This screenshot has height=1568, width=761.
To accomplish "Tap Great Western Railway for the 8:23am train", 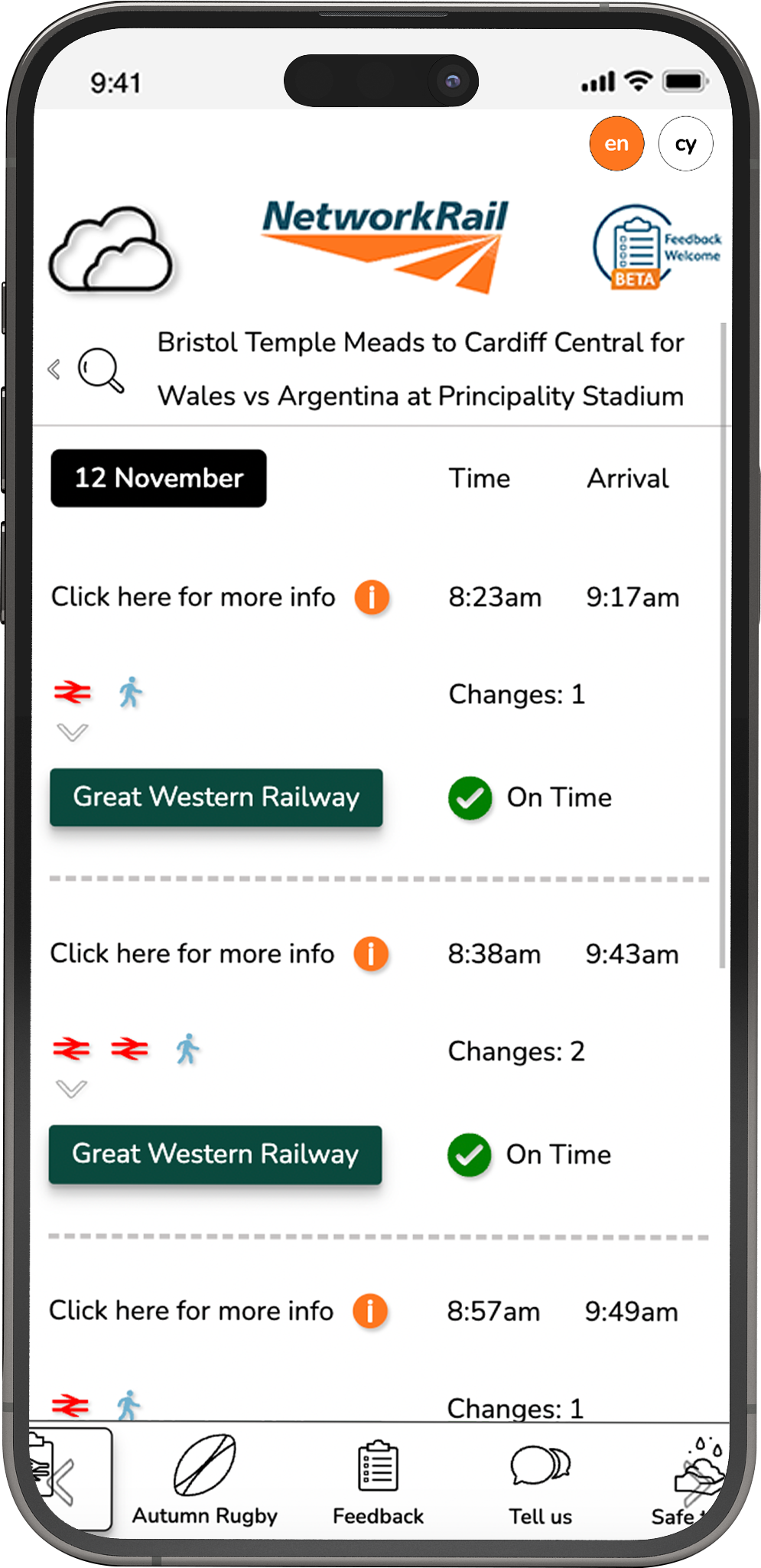I will pos(216,797).
